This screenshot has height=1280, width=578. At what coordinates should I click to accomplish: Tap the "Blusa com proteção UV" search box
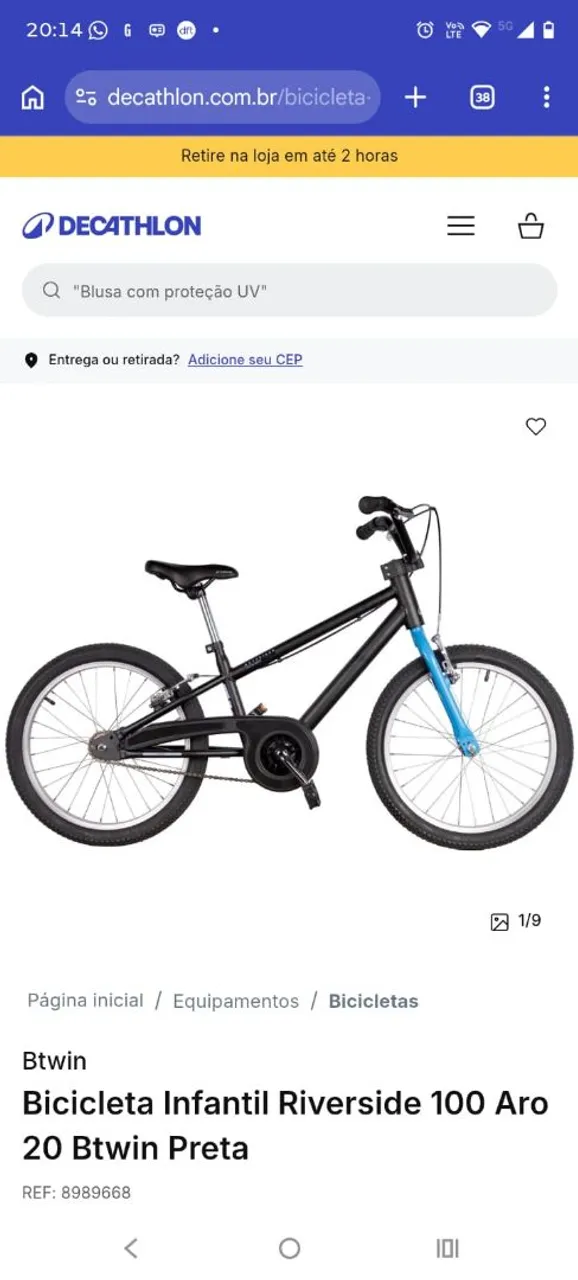click(289, 291)
